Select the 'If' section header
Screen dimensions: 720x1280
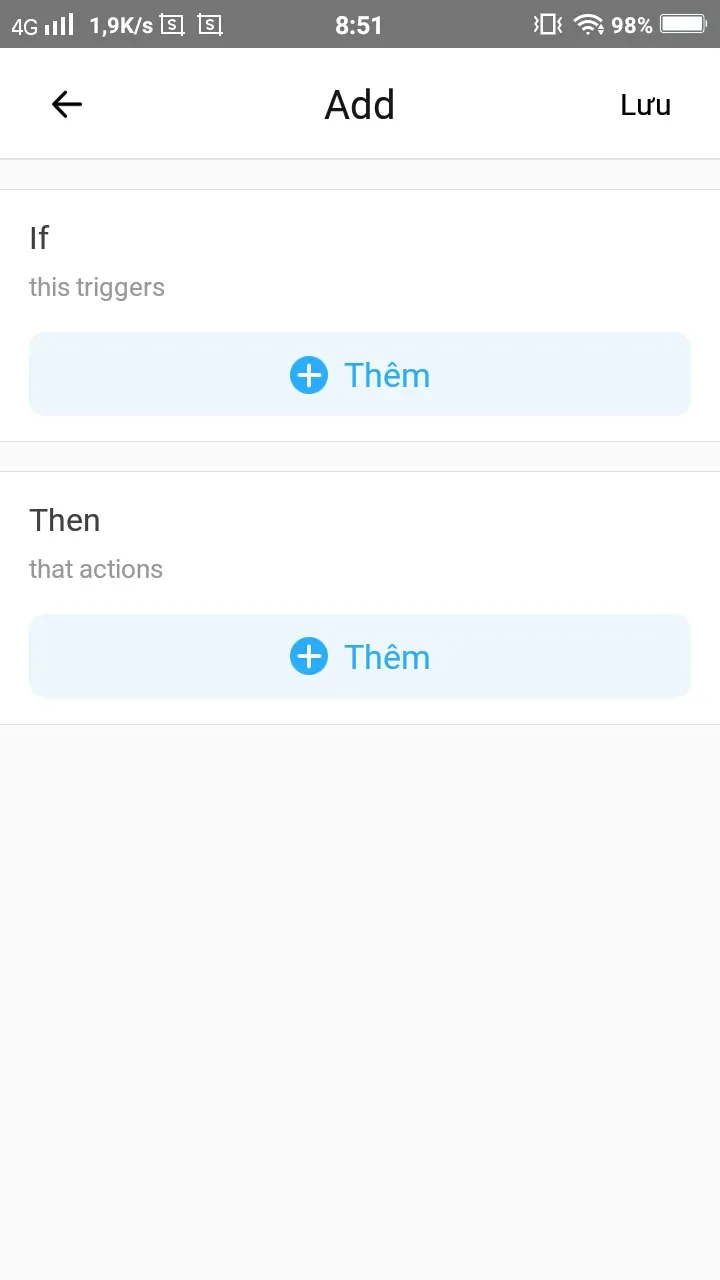coord(40,237)
